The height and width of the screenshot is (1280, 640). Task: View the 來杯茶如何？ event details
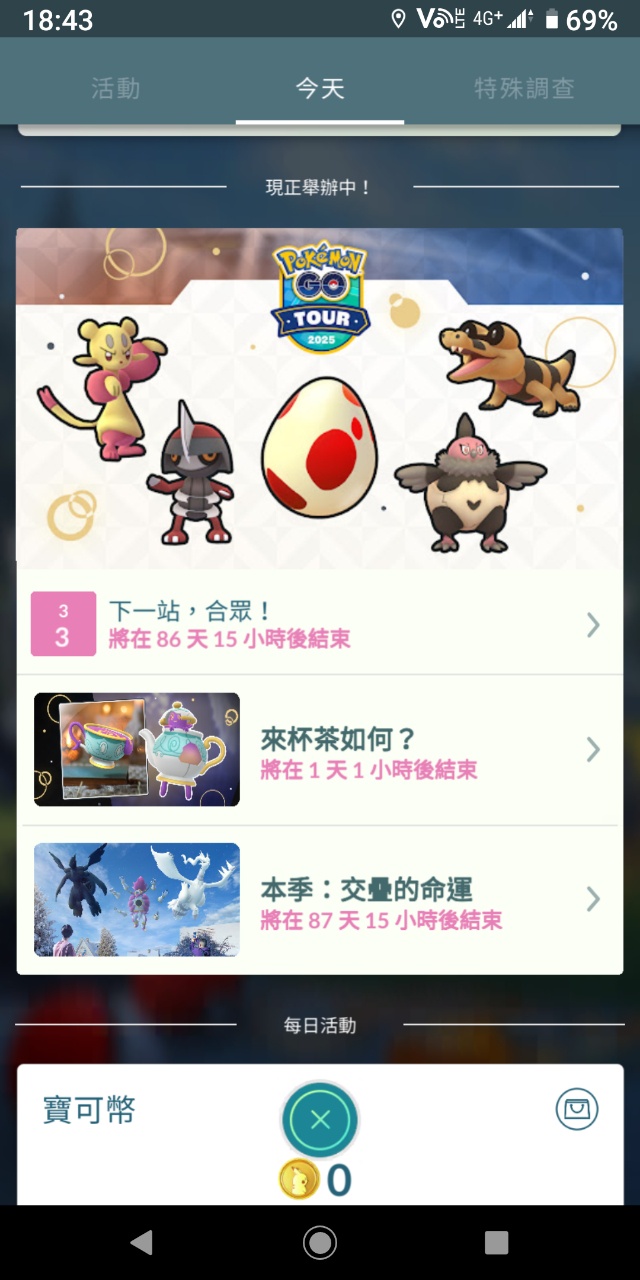point(320,750)
